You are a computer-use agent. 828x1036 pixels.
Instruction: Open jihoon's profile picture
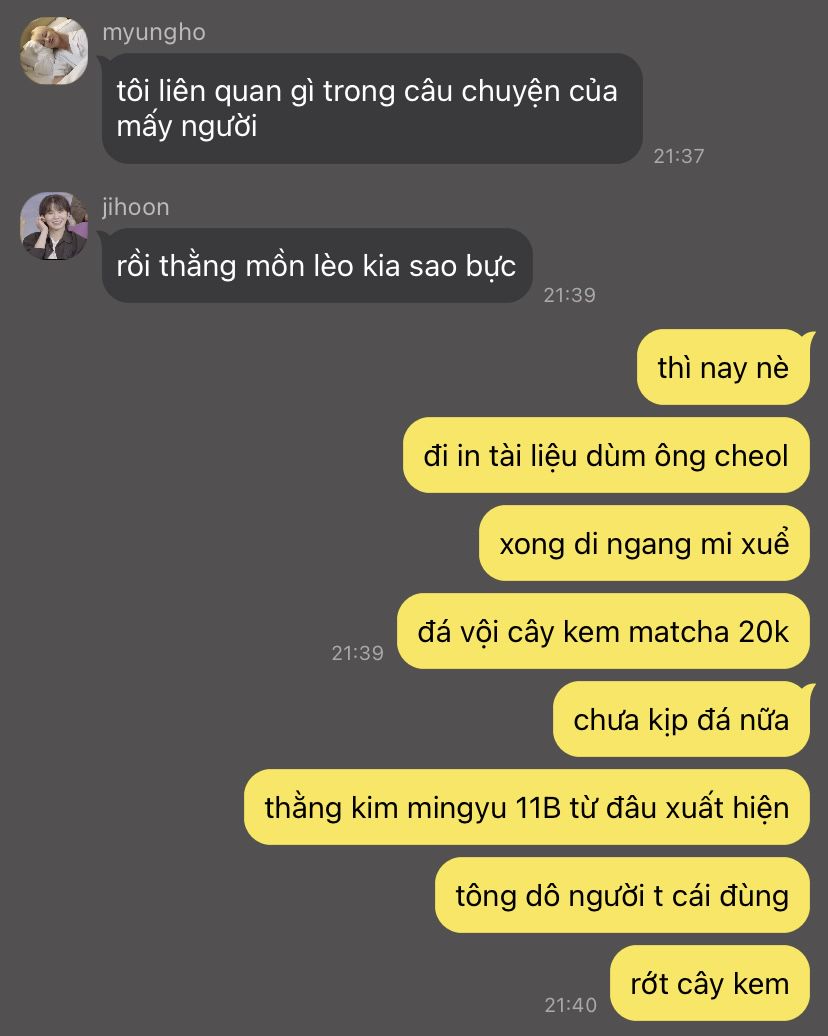(x=54, y=226)
